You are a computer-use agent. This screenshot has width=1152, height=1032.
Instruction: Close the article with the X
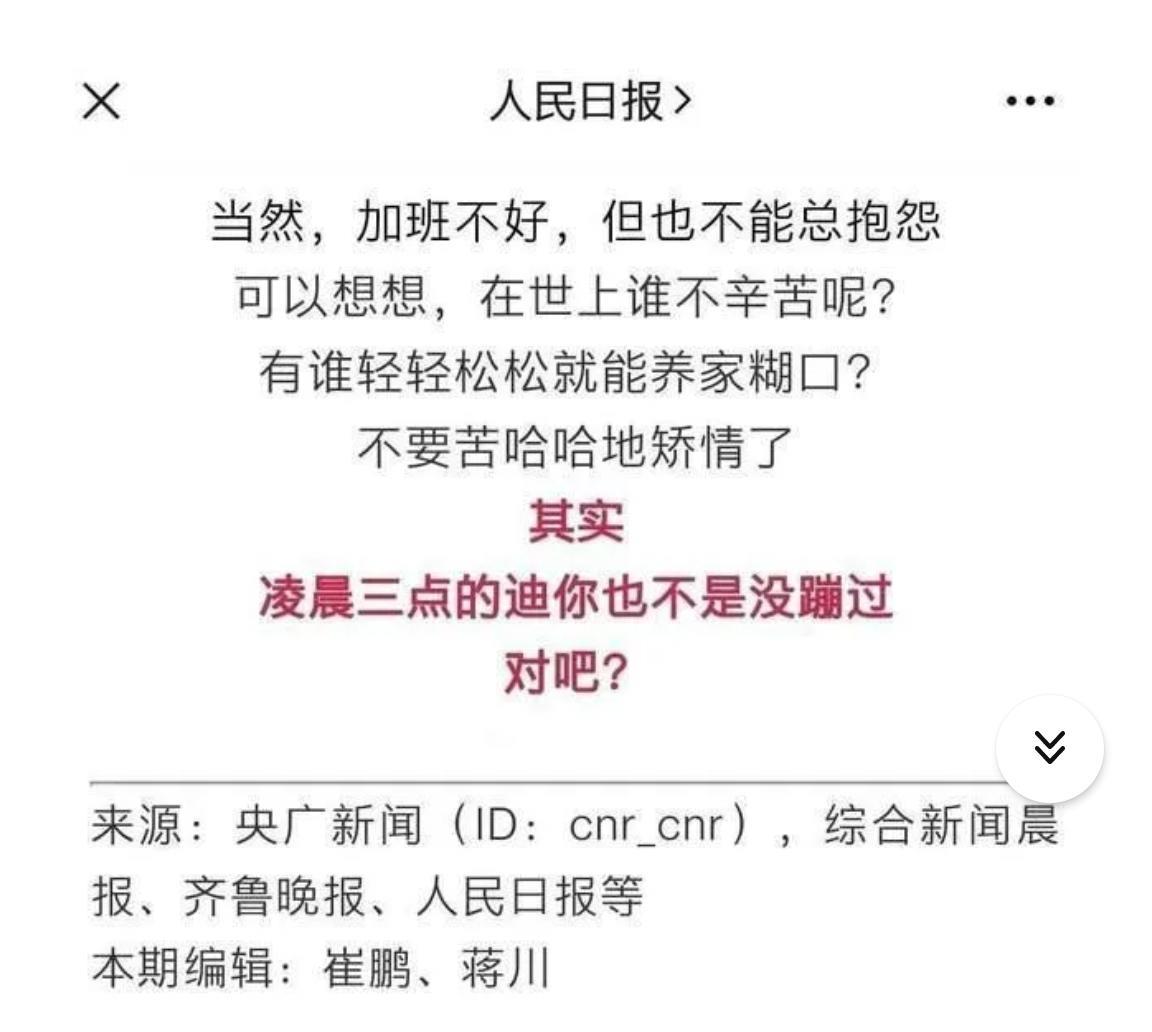coord(101,101)
